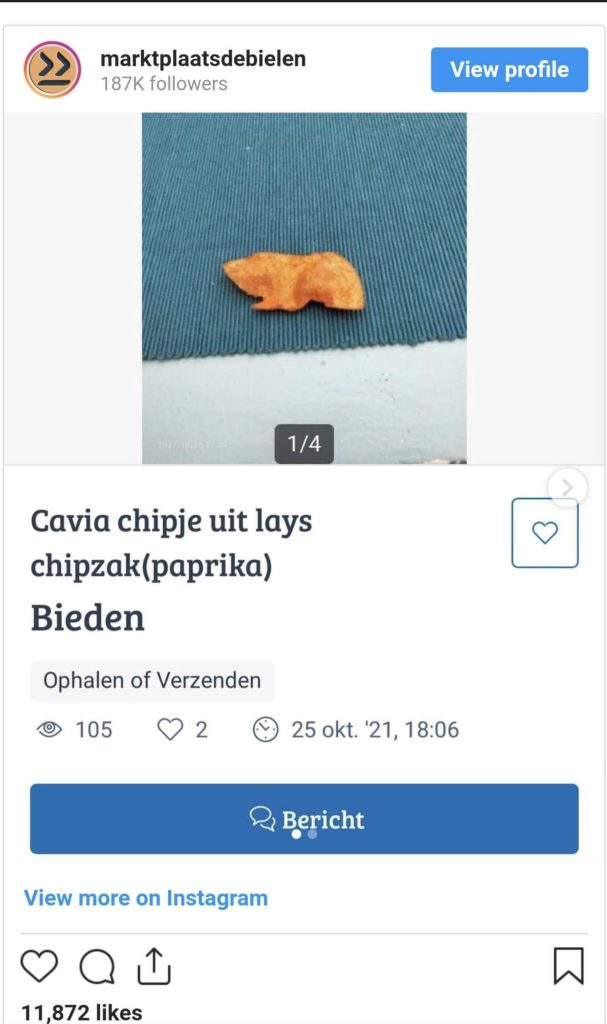Open the comments on this post
Screen dimensions: 607x1024
coord(97,966)
